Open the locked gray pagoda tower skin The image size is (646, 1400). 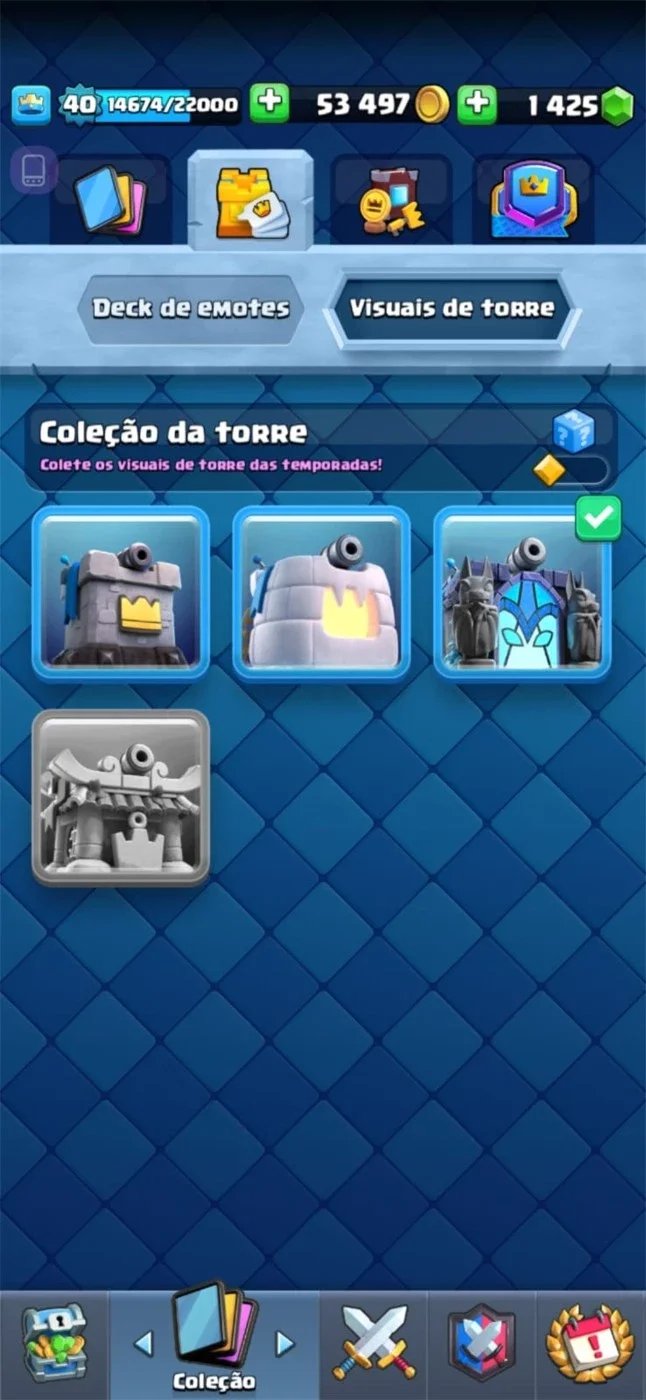[x=120, y=797]
